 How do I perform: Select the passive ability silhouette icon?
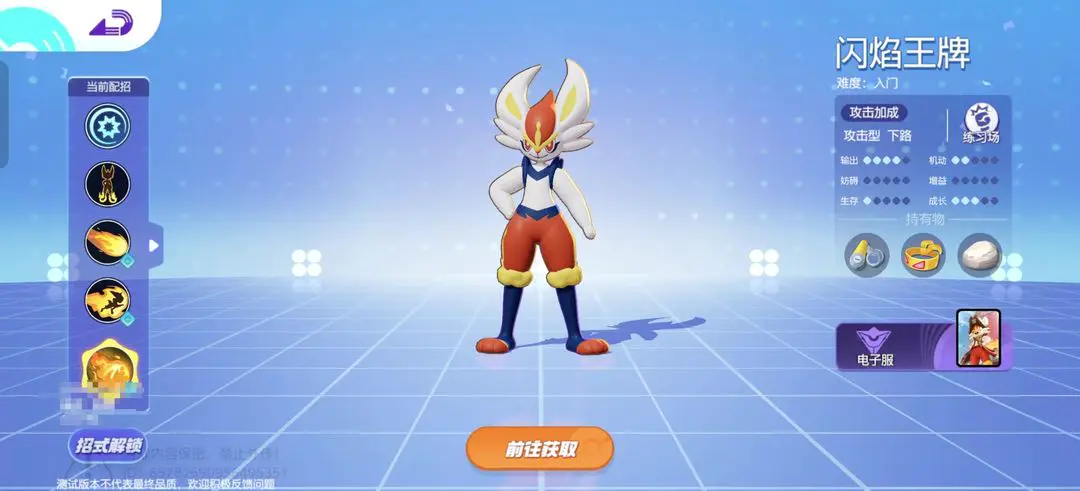pos(107,183)
